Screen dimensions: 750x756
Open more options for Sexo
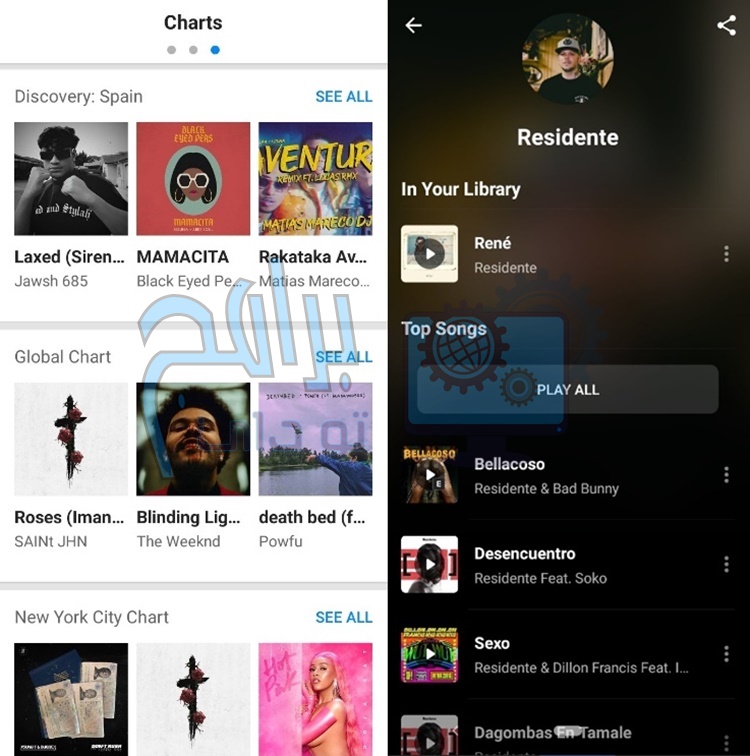(726, 655)
